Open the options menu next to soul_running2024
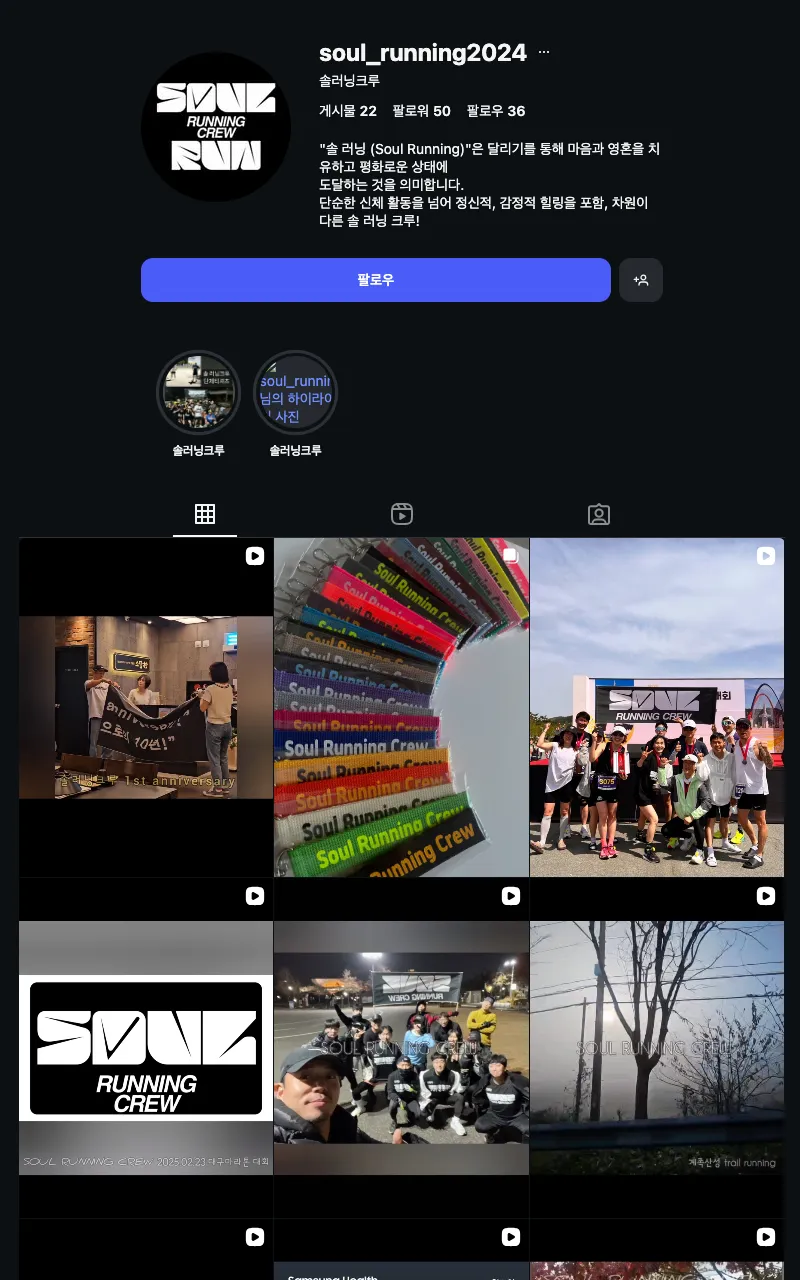Image resolution: width=800 pixels, height=1280 pixels. pos(544,53)
